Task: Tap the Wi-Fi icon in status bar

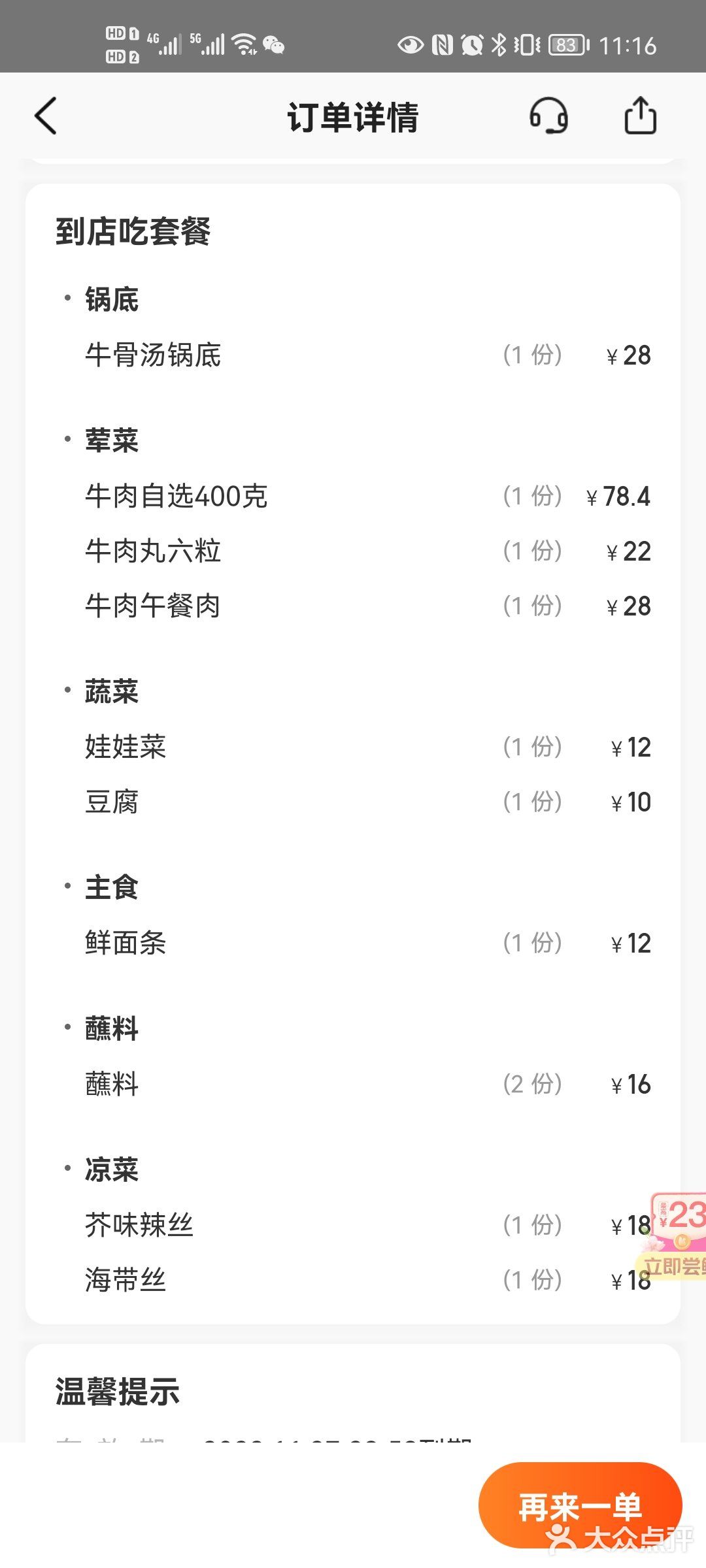Action: (243, 46)
